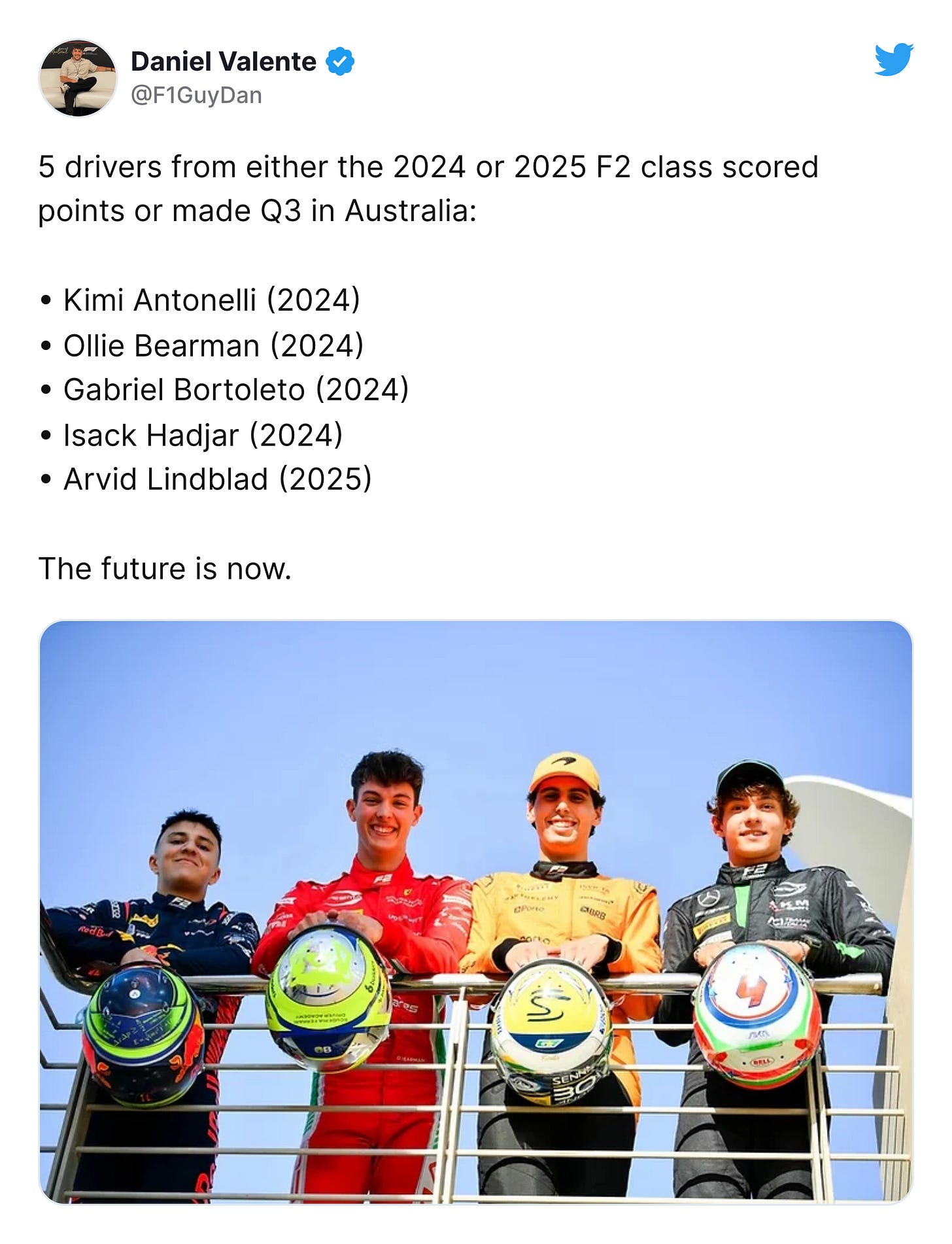This screenshot has width=952, height=1244.
Task: Open the @F1GuyDan handle
Action: tap(196, 95)
